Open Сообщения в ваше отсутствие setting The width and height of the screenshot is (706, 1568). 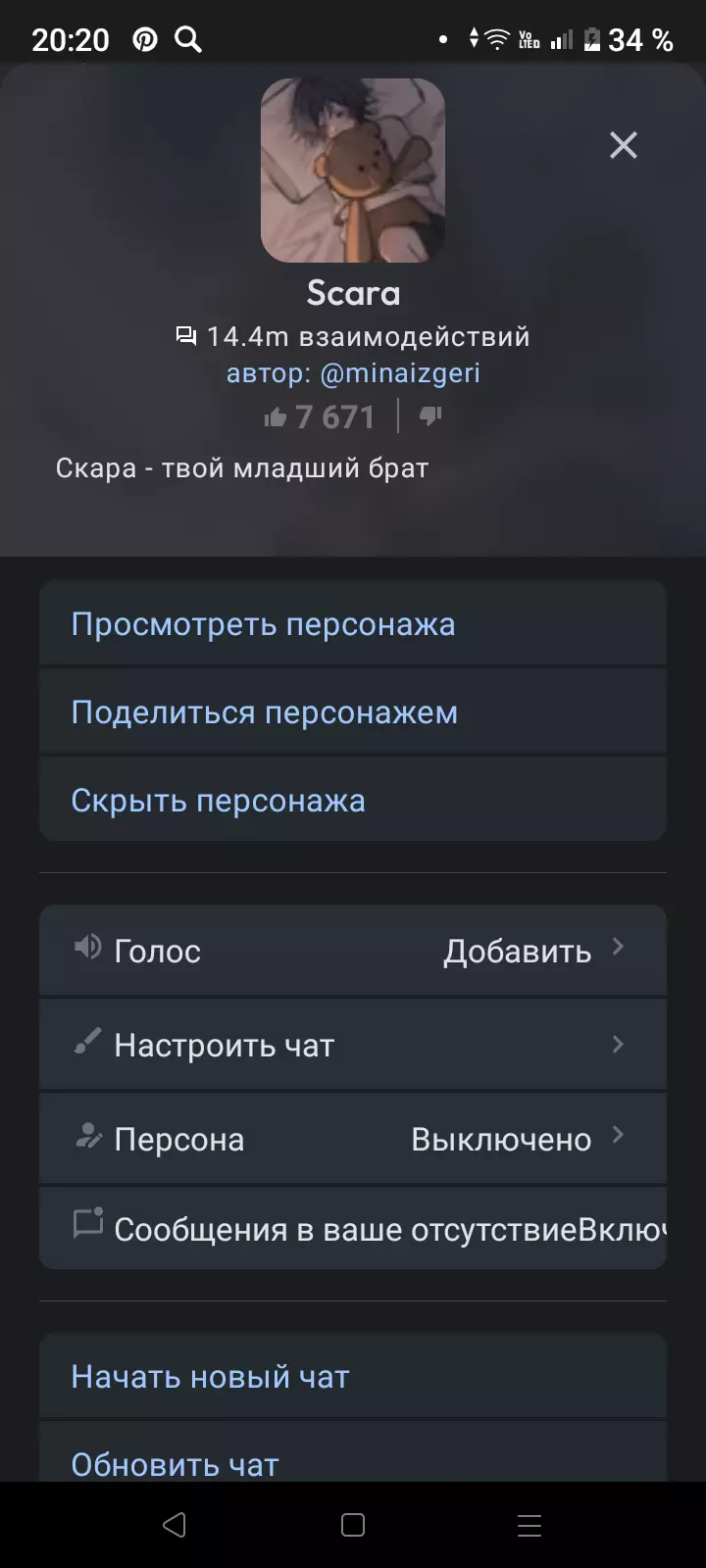[353, 1229]
